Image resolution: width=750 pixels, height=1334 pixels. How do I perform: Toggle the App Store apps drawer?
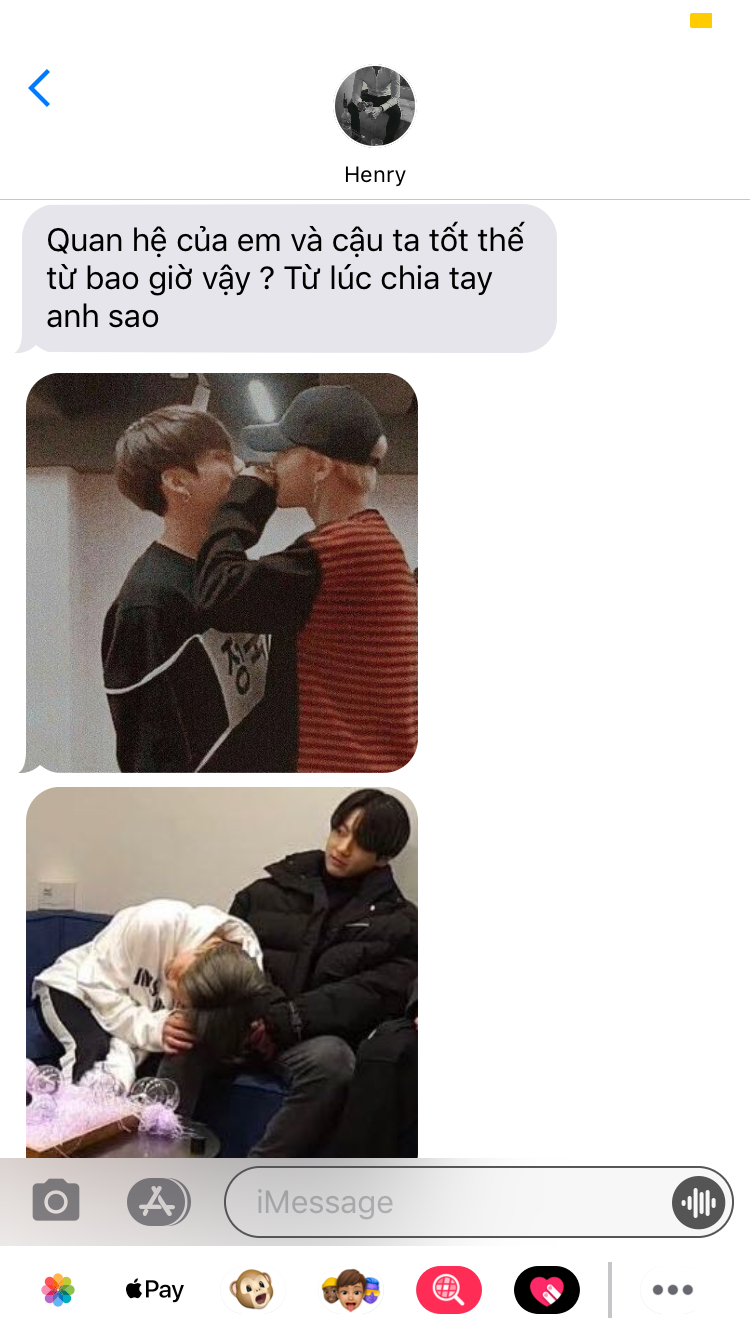[158, 1201]
